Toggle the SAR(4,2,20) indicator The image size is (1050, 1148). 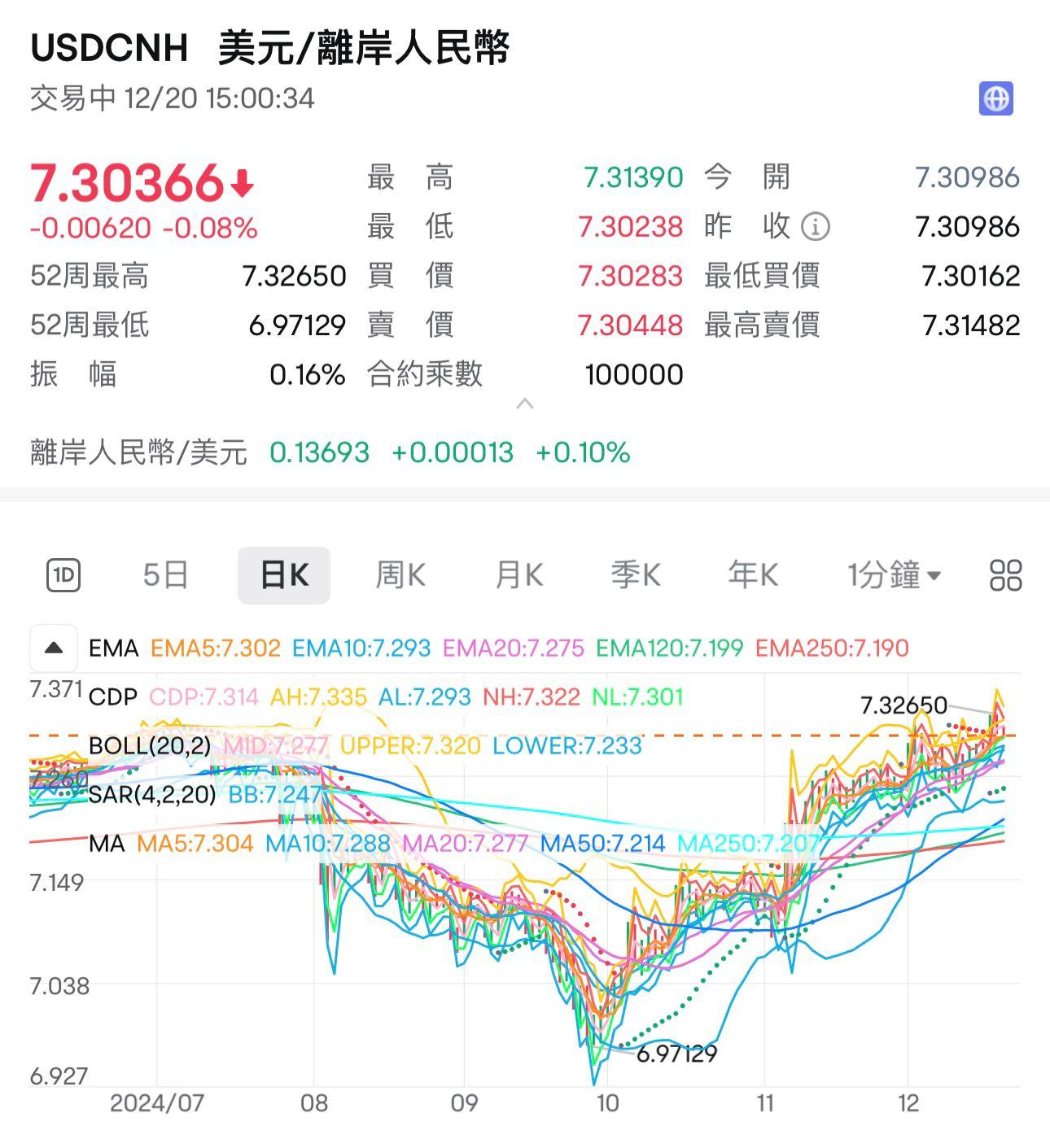tap(151, 795)
